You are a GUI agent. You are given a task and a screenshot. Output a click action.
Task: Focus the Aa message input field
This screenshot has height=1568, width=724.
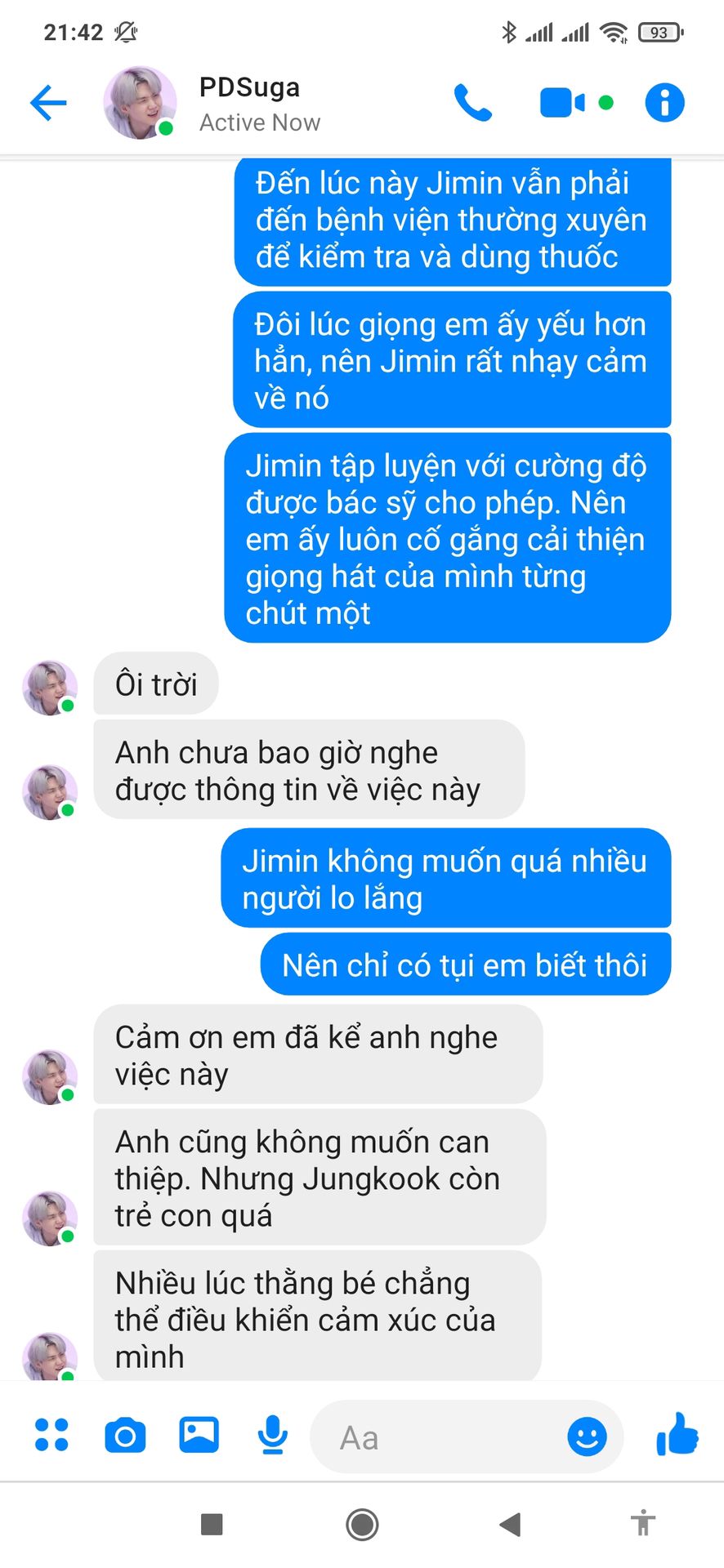[x=441, y=1437]
